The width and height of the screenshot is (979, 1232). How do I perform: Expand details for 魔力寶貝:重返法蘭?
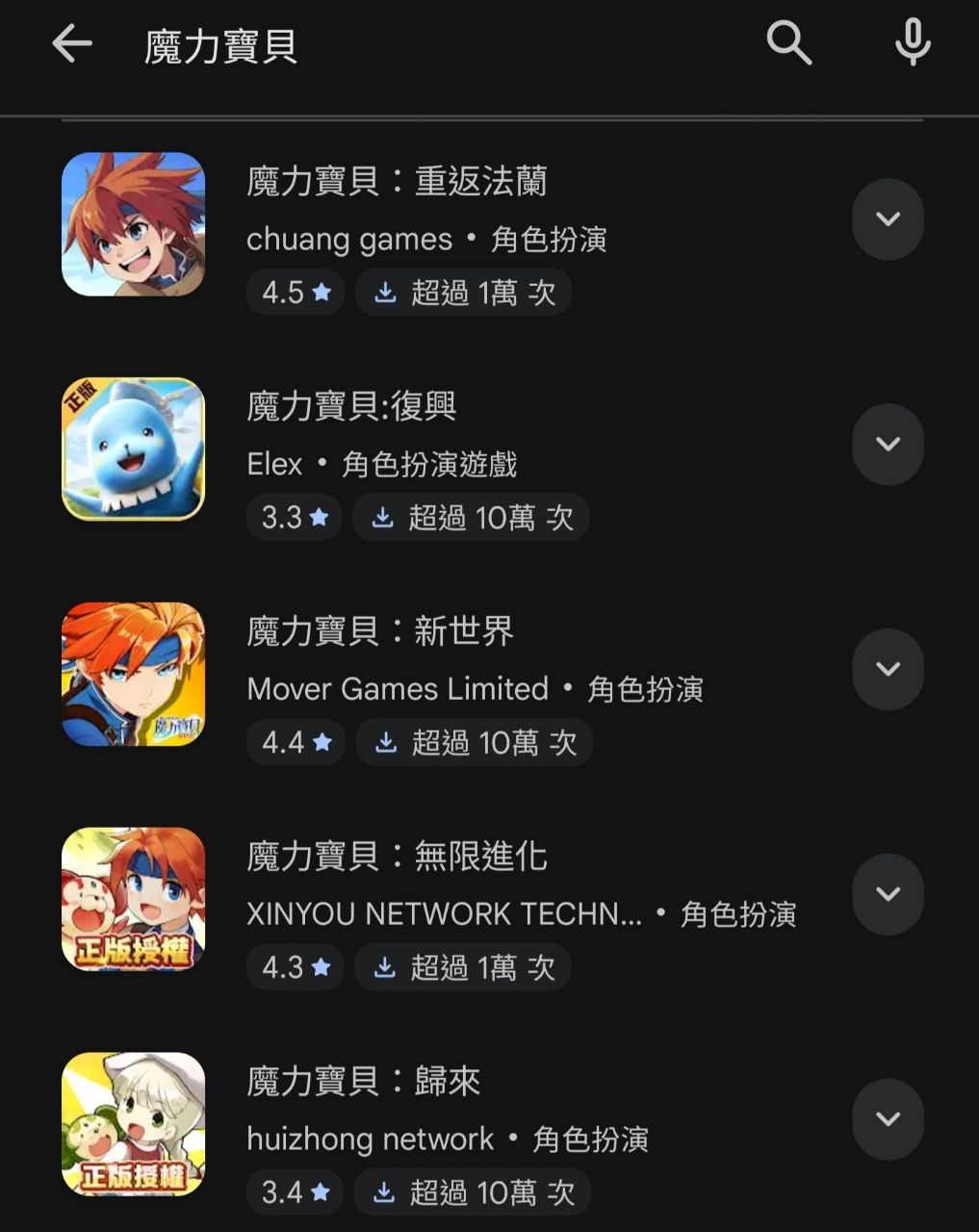888,219
